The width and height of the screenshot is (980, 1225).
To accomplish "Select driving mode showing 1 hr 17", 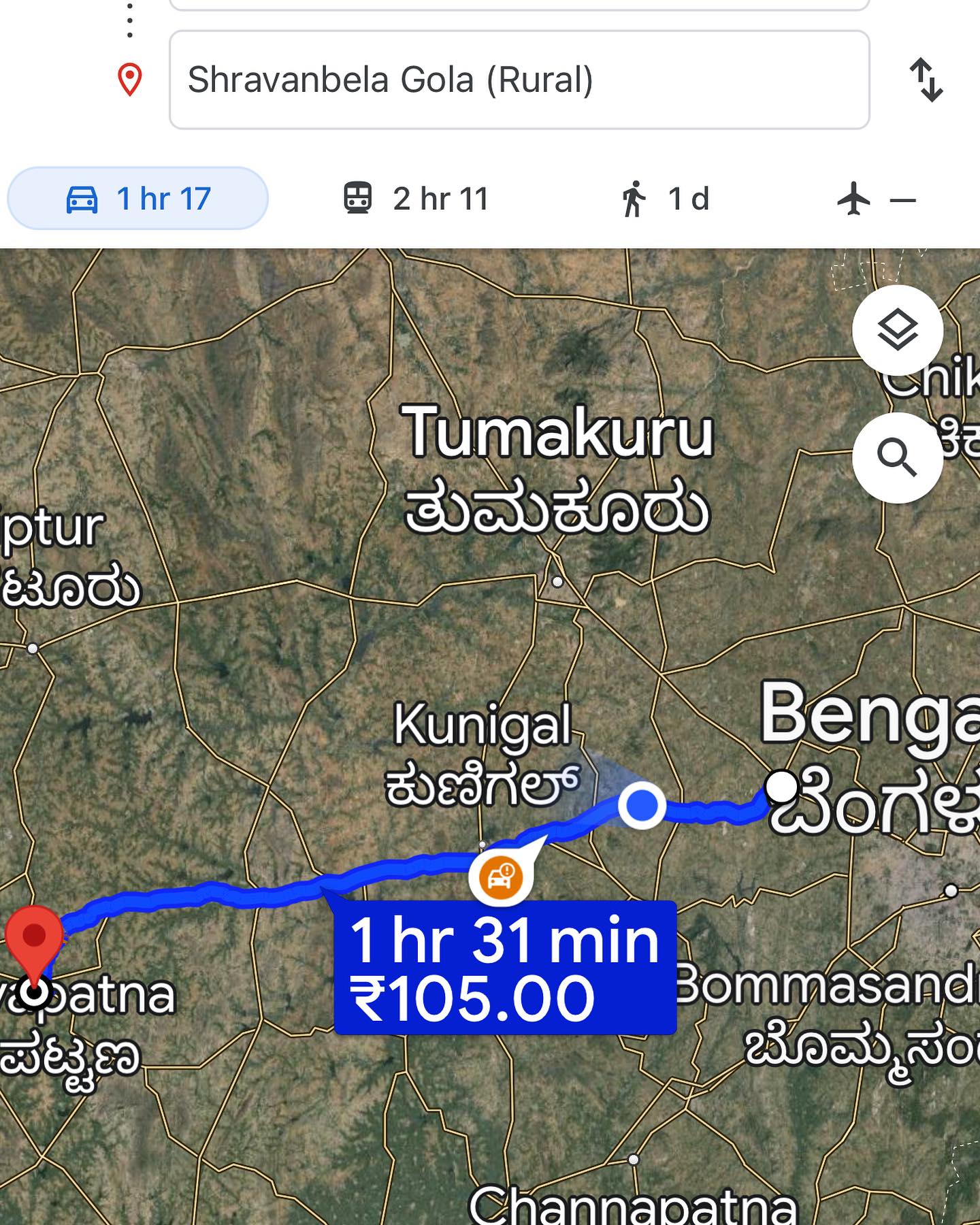I will pyautogui.click(x=138, y=199).
